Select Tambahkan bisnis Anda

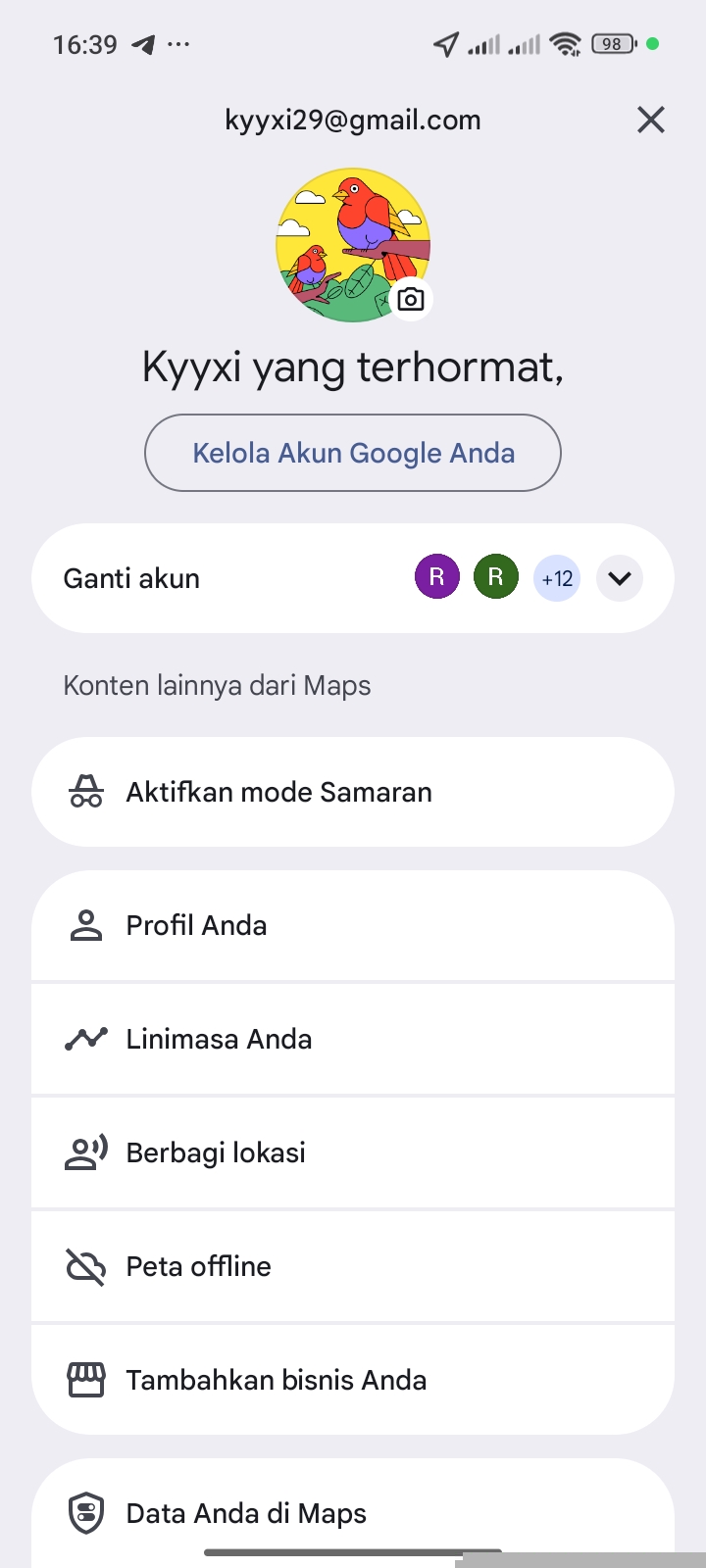click(x=353, y=1380)
